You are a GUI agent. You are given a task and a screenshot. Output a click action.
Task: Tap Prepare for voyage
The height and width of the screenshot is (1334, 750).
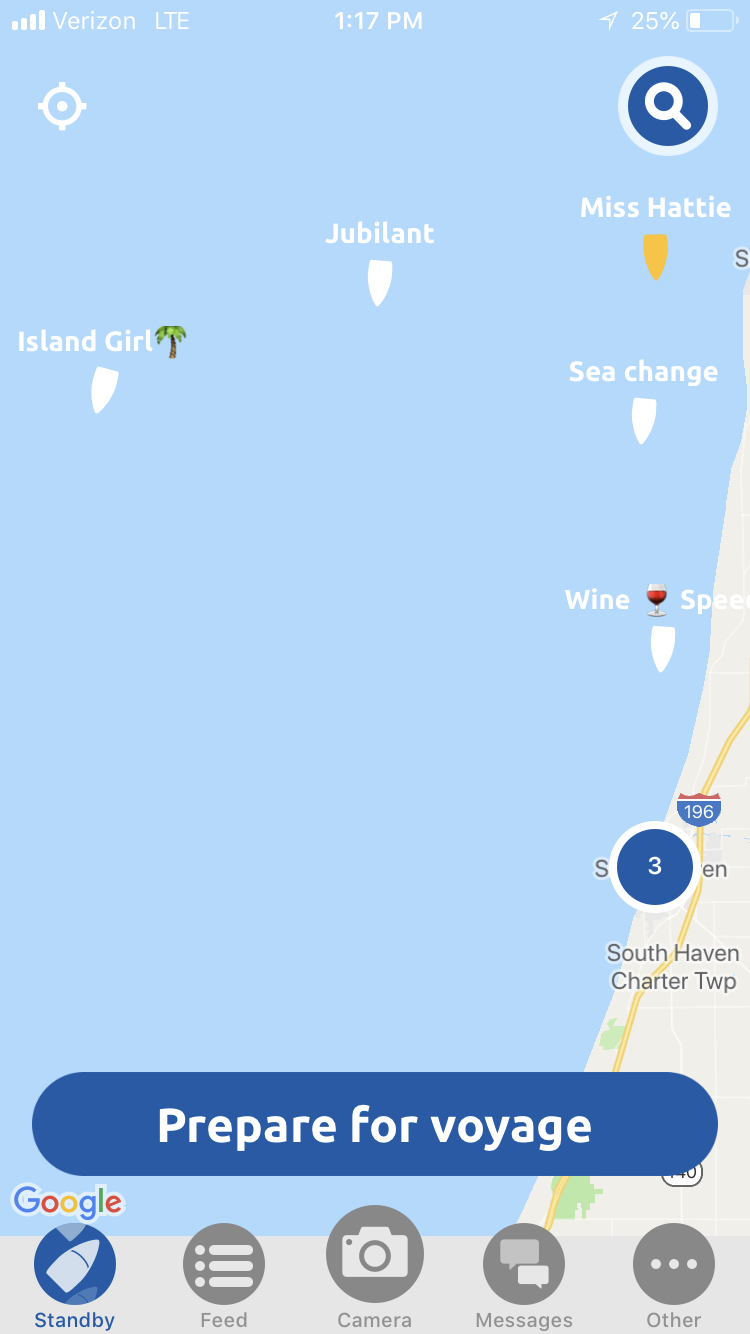coord(375,1124)
